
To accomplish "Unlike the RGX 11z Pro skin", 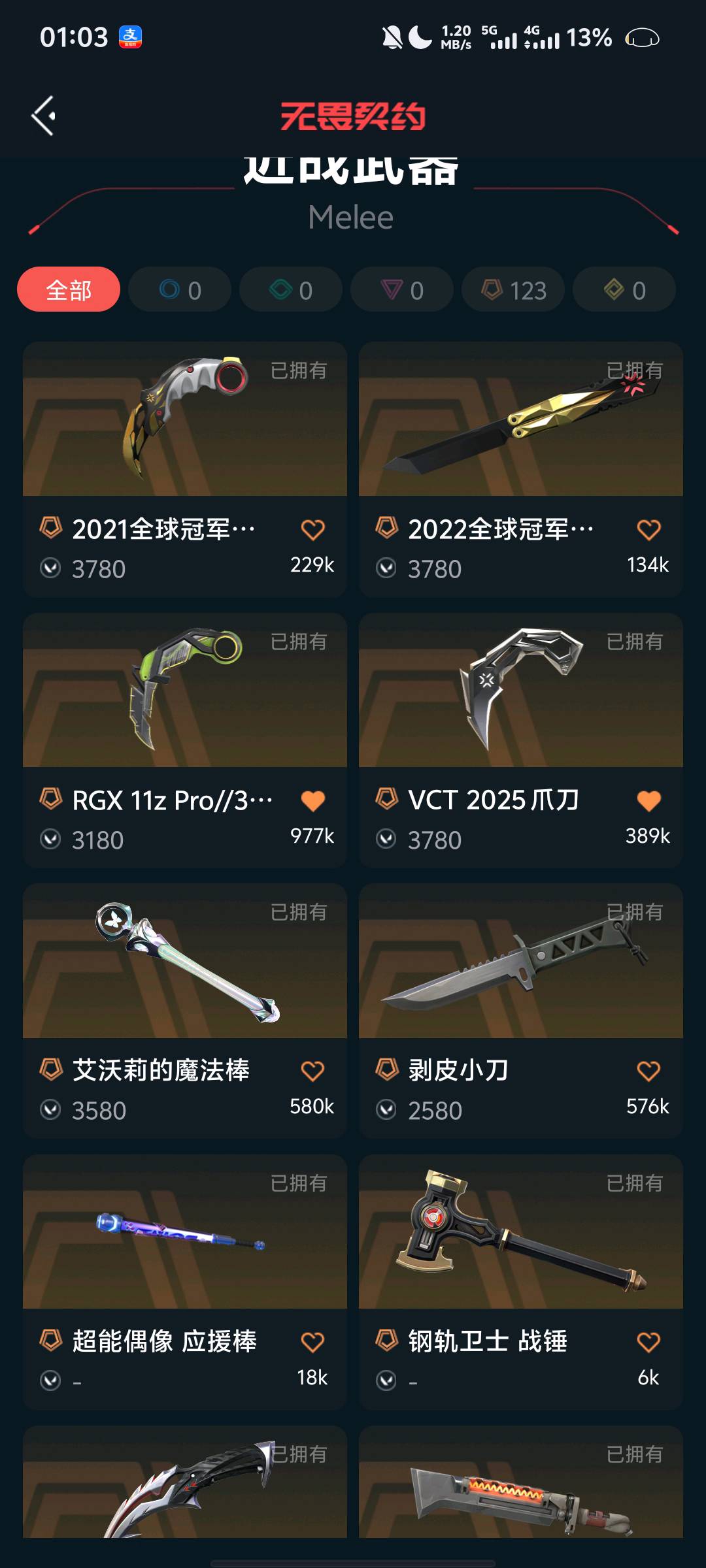I will 312,801.
